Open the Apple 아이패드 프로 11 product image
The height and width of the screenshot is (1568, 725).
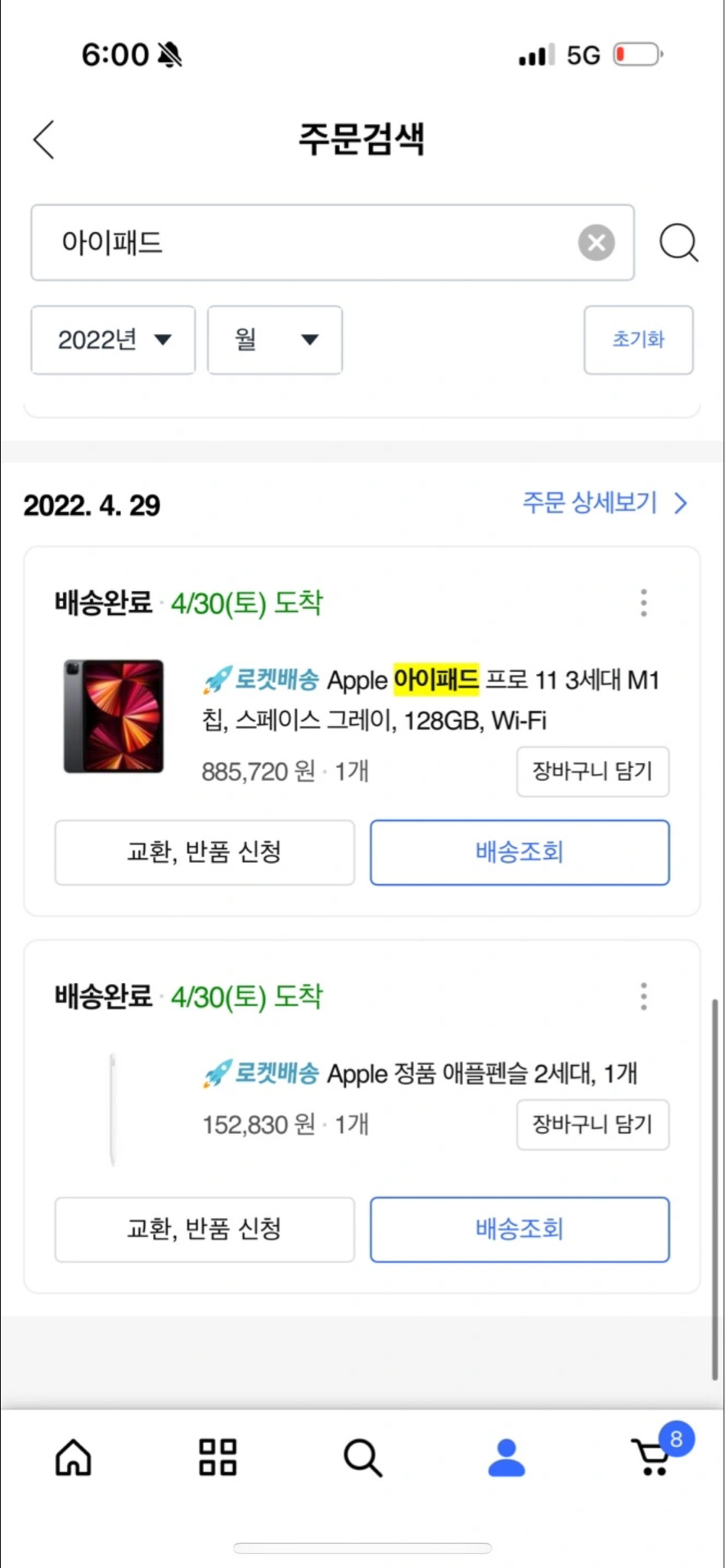(113, 717)
